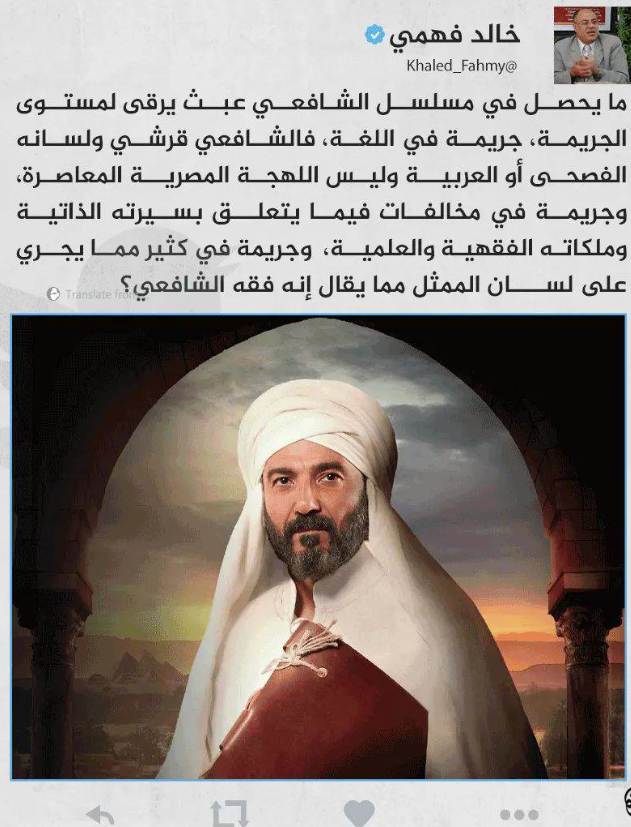The image size is (631, 827).
Task: Open the attached image of the turbaned man
Action: pyautogui.click(x=319, y=547)
